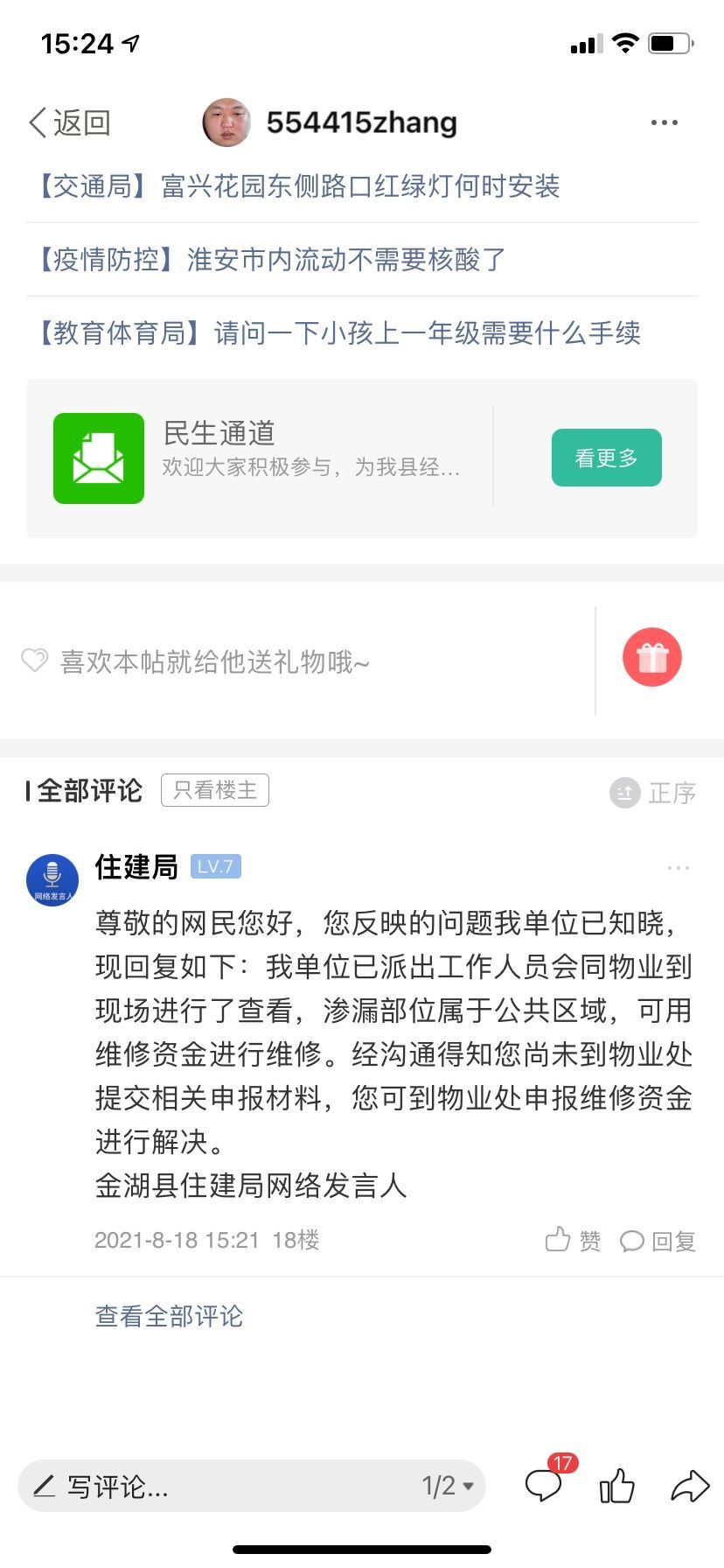The height and width of the screenshot is (1568, 724).
Task: Open the 淮安市内流动不需要核酸了 post
Action: coord(271,260)
